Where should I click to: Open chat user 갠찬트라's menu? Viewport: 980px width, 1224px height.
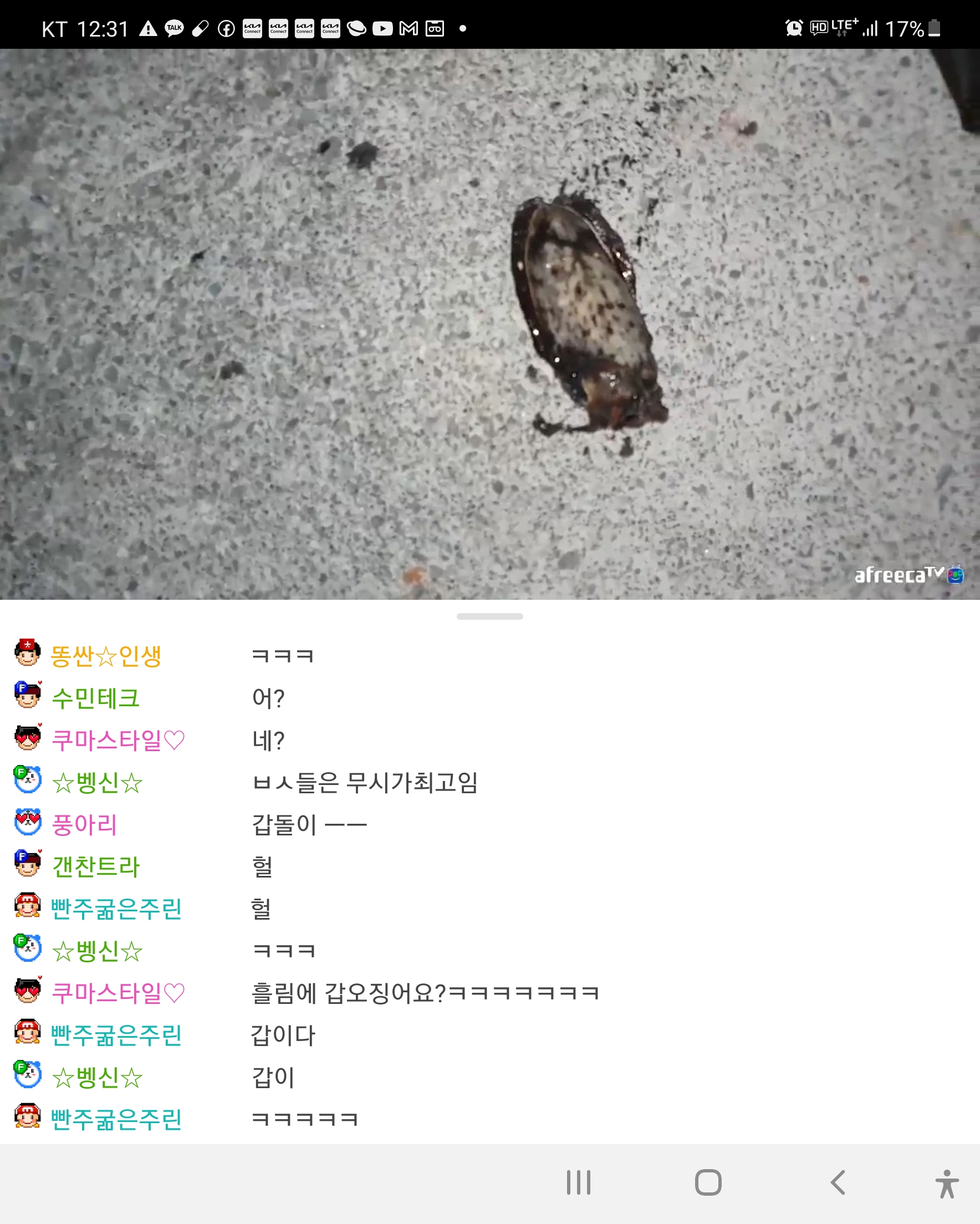95,867
